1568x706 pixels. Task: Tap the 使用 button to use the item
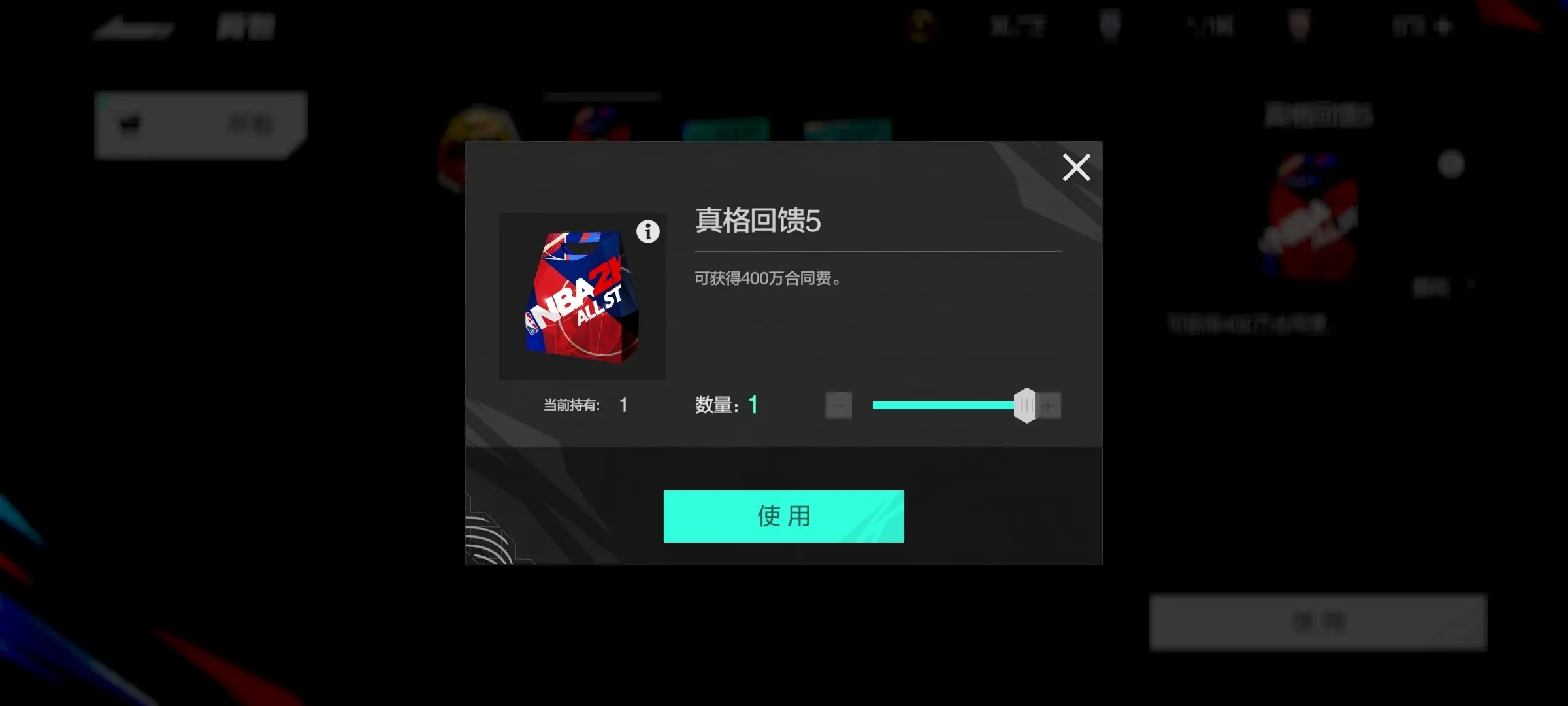[783, 516]
